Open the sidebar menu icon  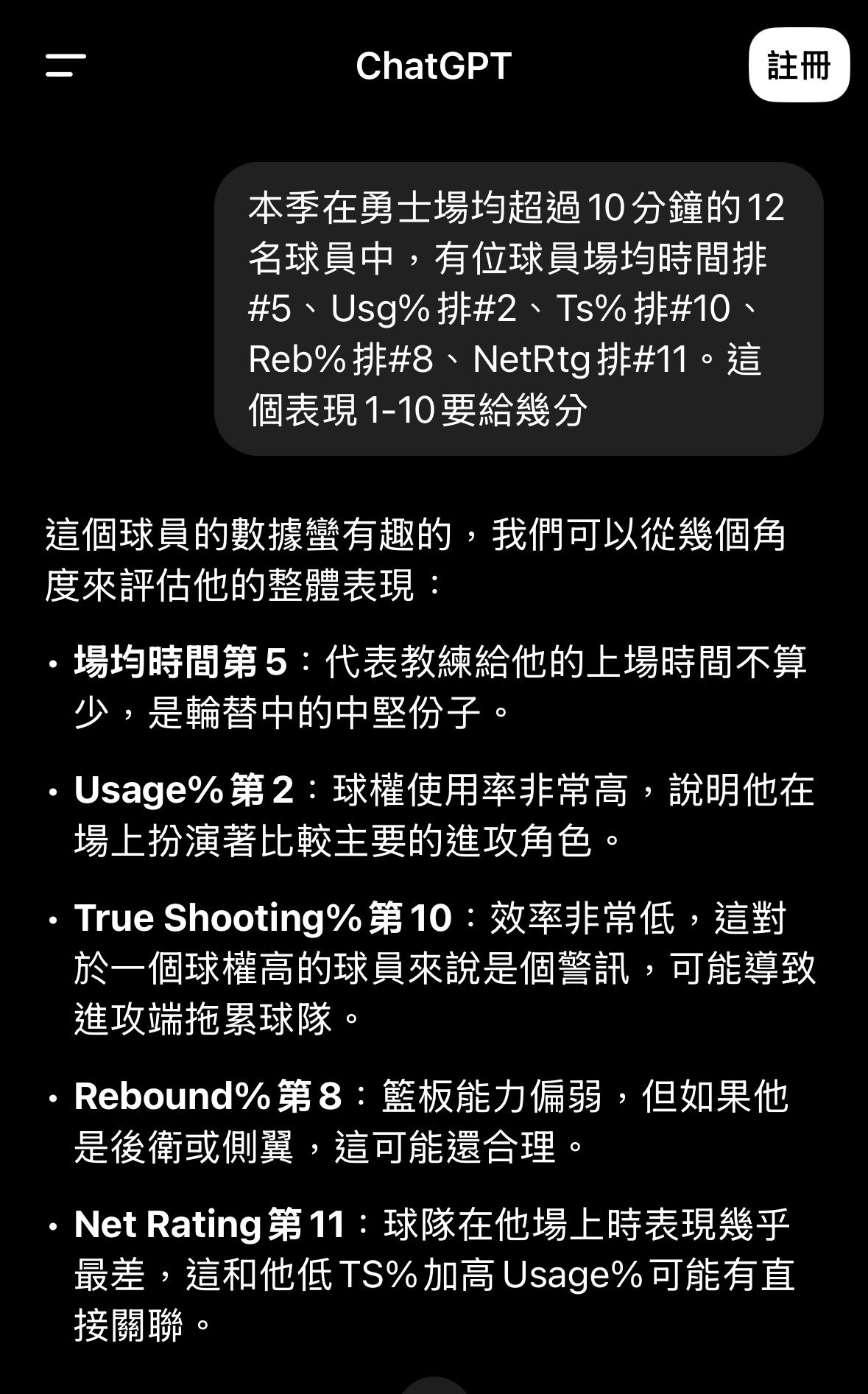coord(66,66)
